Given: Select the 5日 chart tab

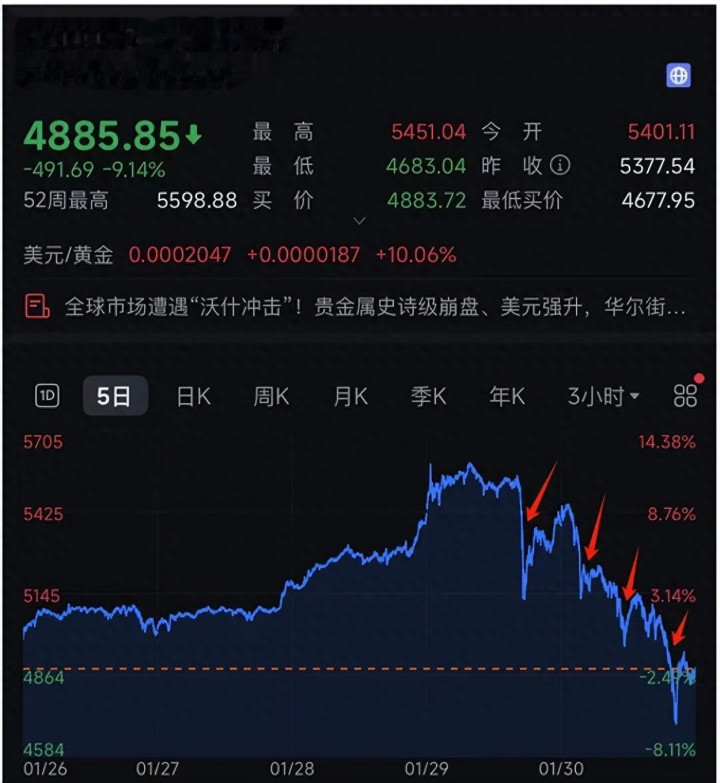Looking at the screenshot, I should [x=114, y=397].
